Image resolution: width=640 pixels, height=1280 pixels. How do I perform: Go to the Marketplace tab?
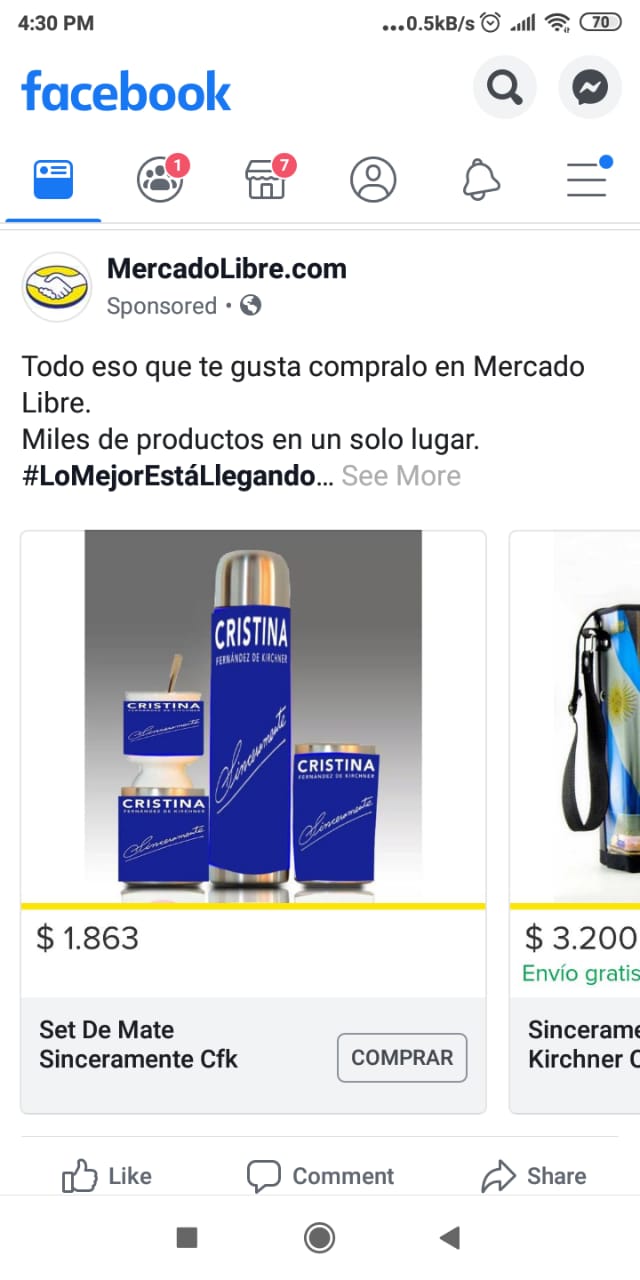(x=267, y=180)
